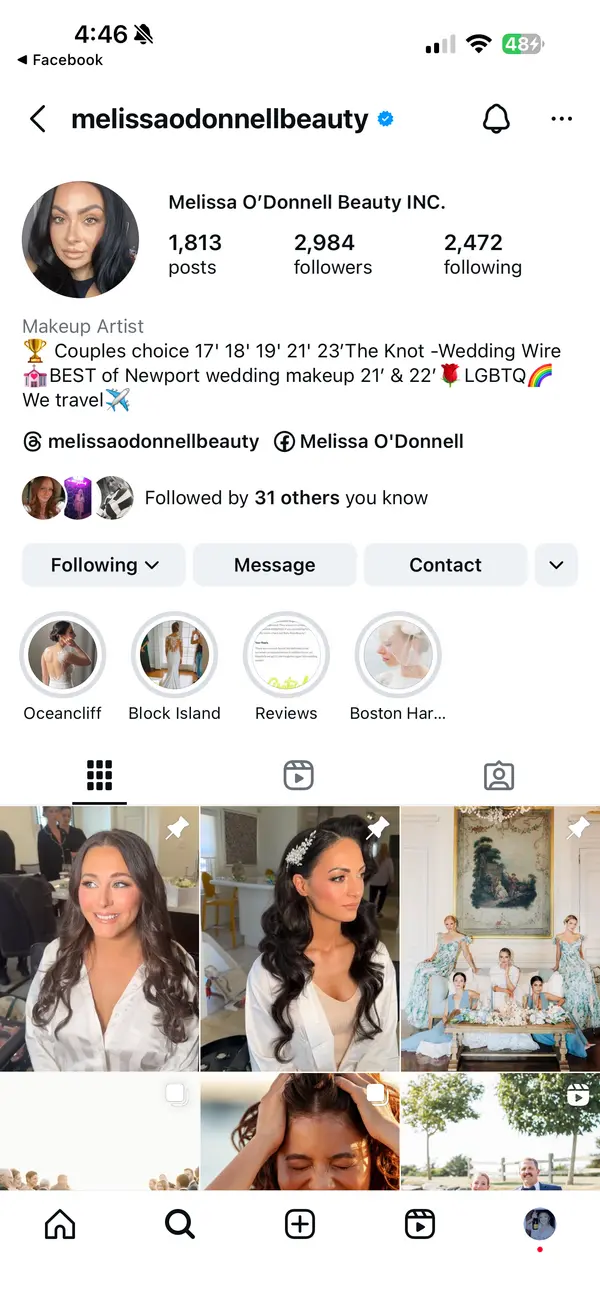The height and width of the screenshot is (1304, 600).
Task: Tap the Contact button
Action: (x=445, y=565)
